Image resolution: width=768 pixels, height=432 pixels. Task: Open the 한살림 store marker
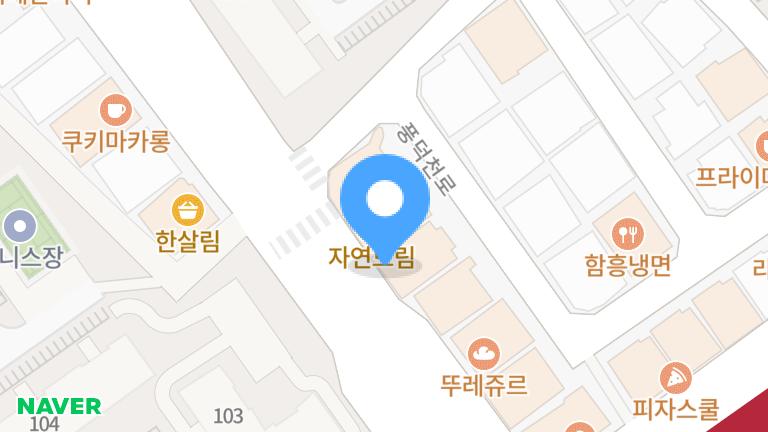pyautogui.click(x=188, y=210)
